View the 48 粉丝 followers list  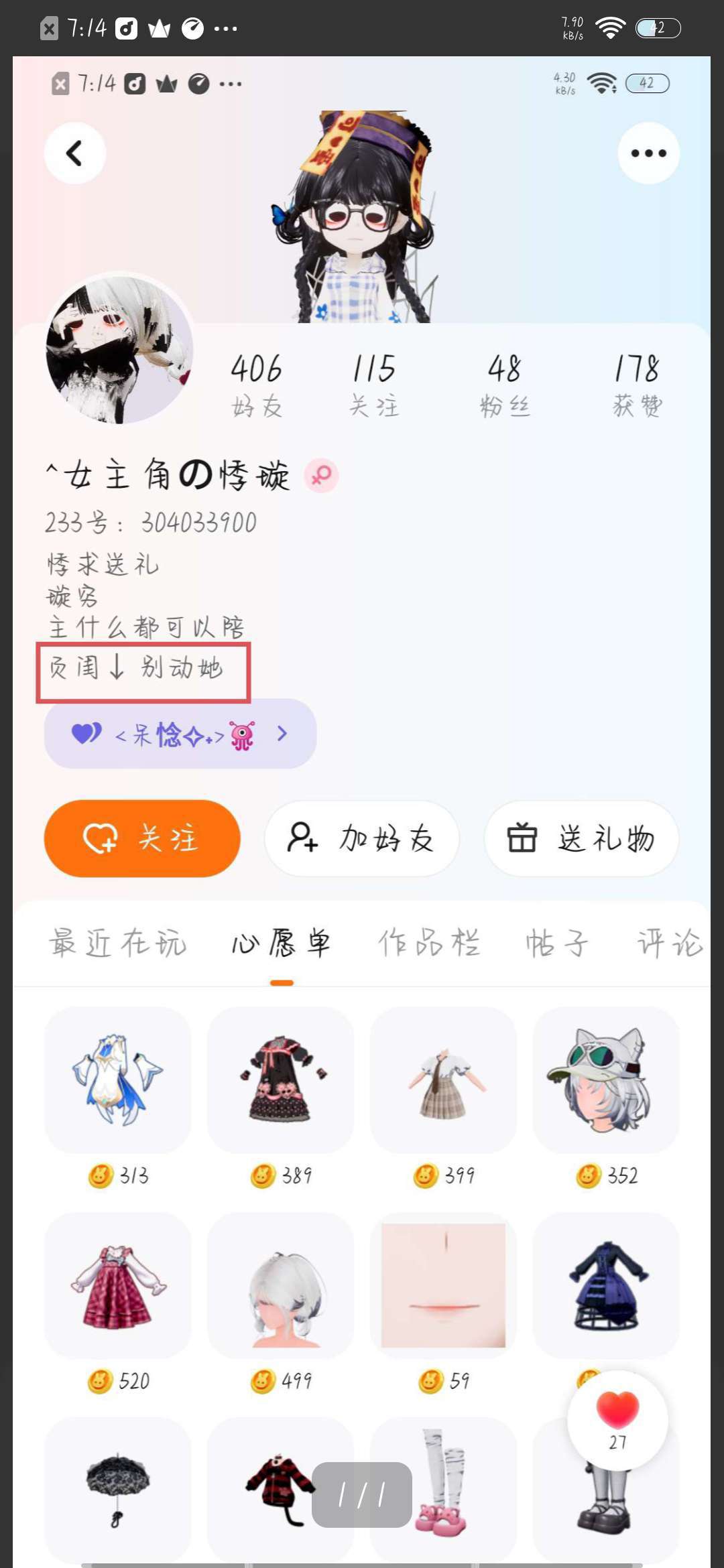(505, 386)
